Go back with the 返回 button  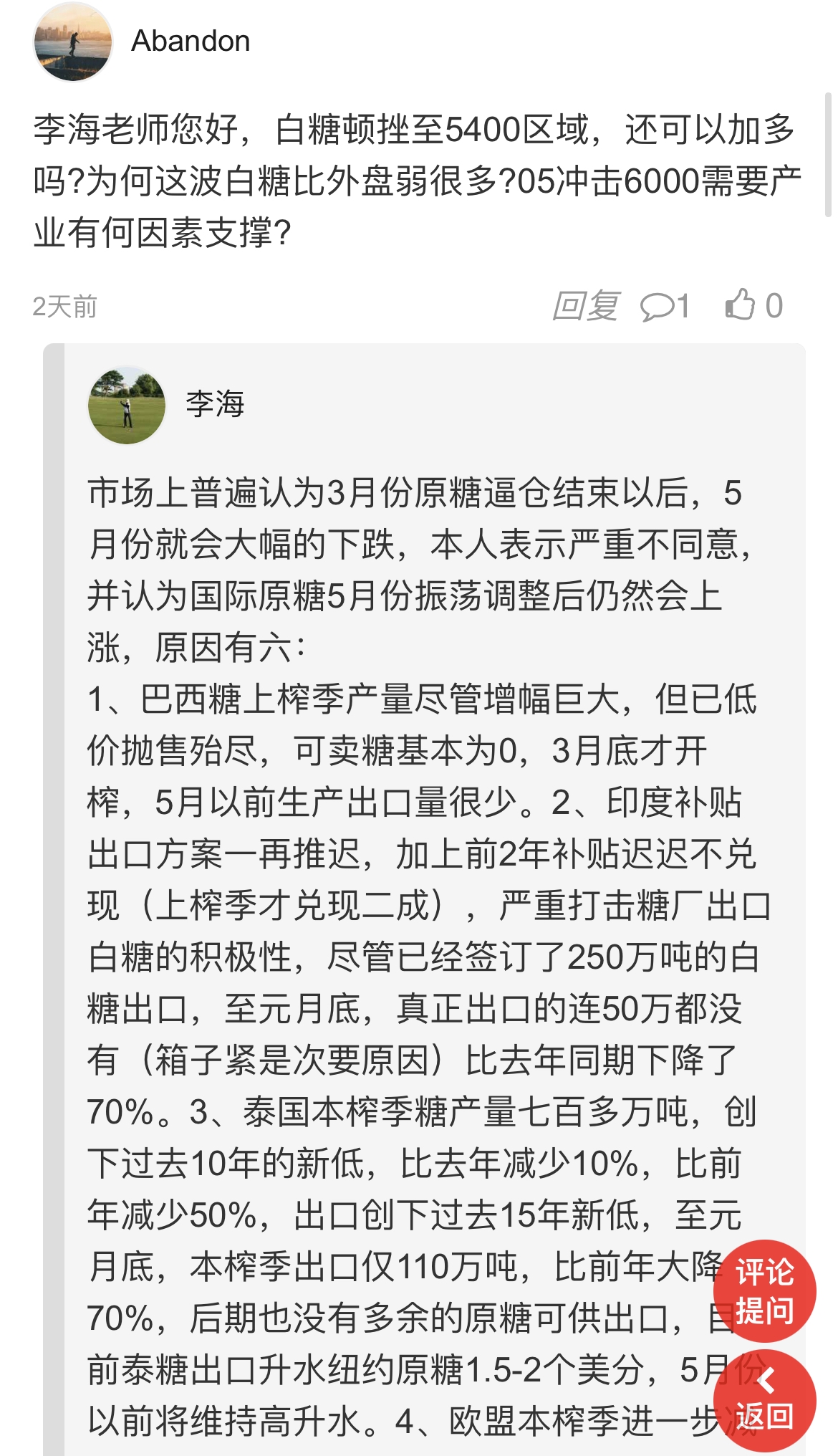[764, 1400]
